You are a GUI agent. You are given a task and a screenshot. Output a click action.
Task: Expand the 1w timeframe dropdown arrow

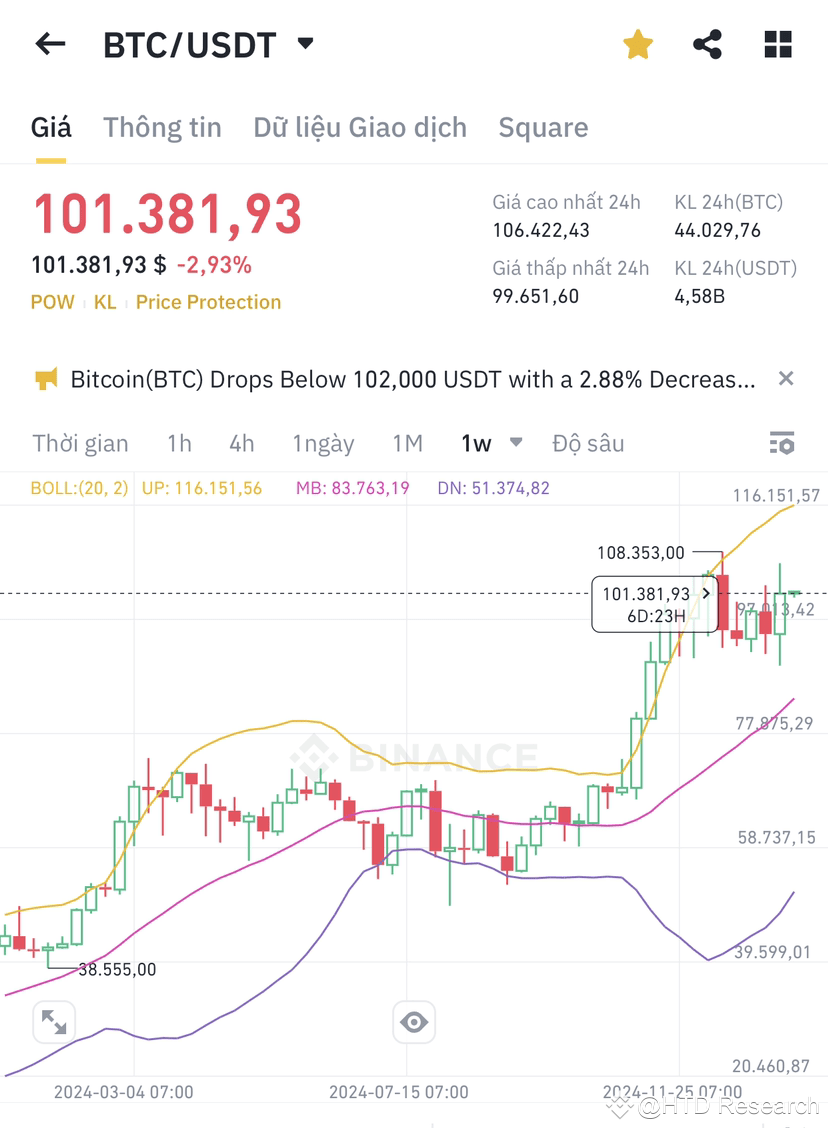[x=516, y=443]
